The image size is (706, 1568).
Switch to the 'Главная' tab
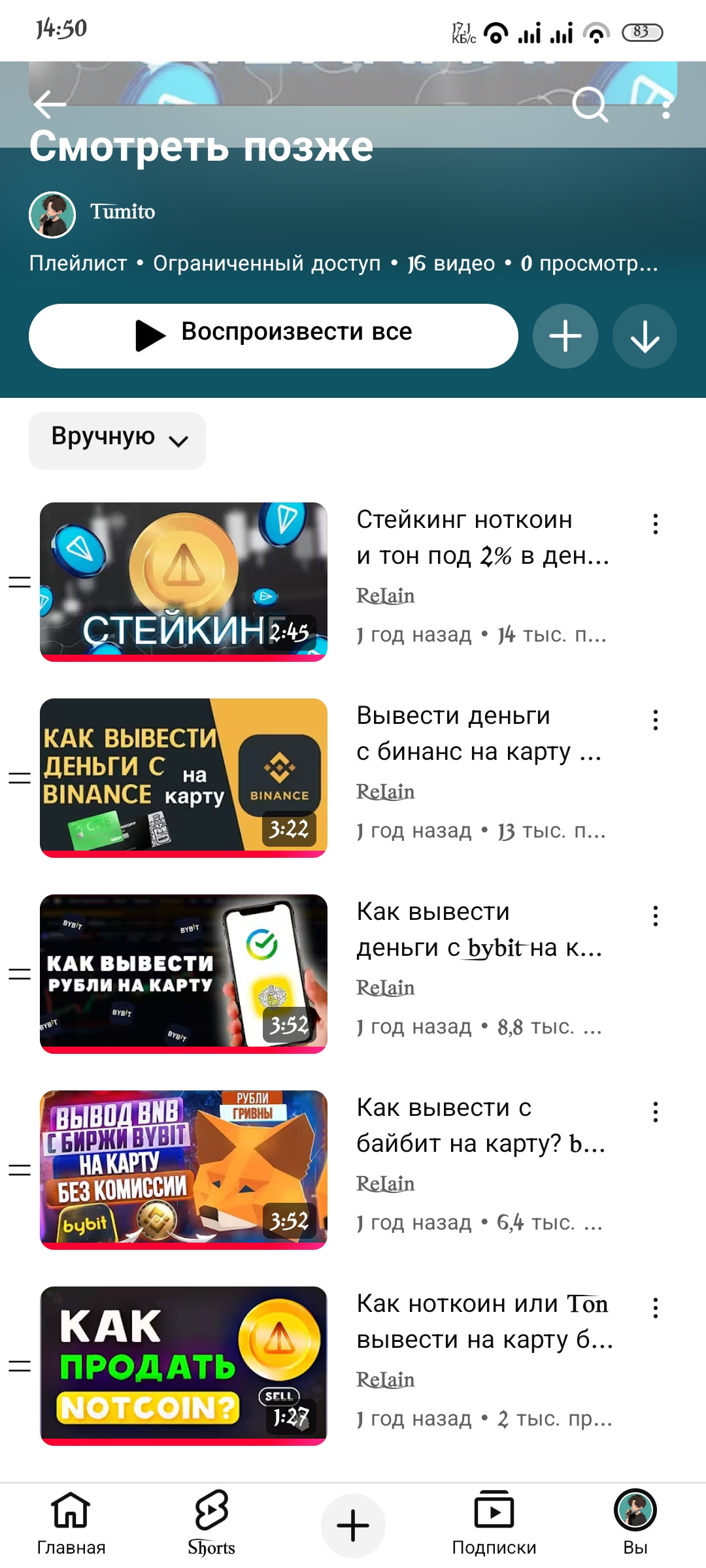point(71,1524)
